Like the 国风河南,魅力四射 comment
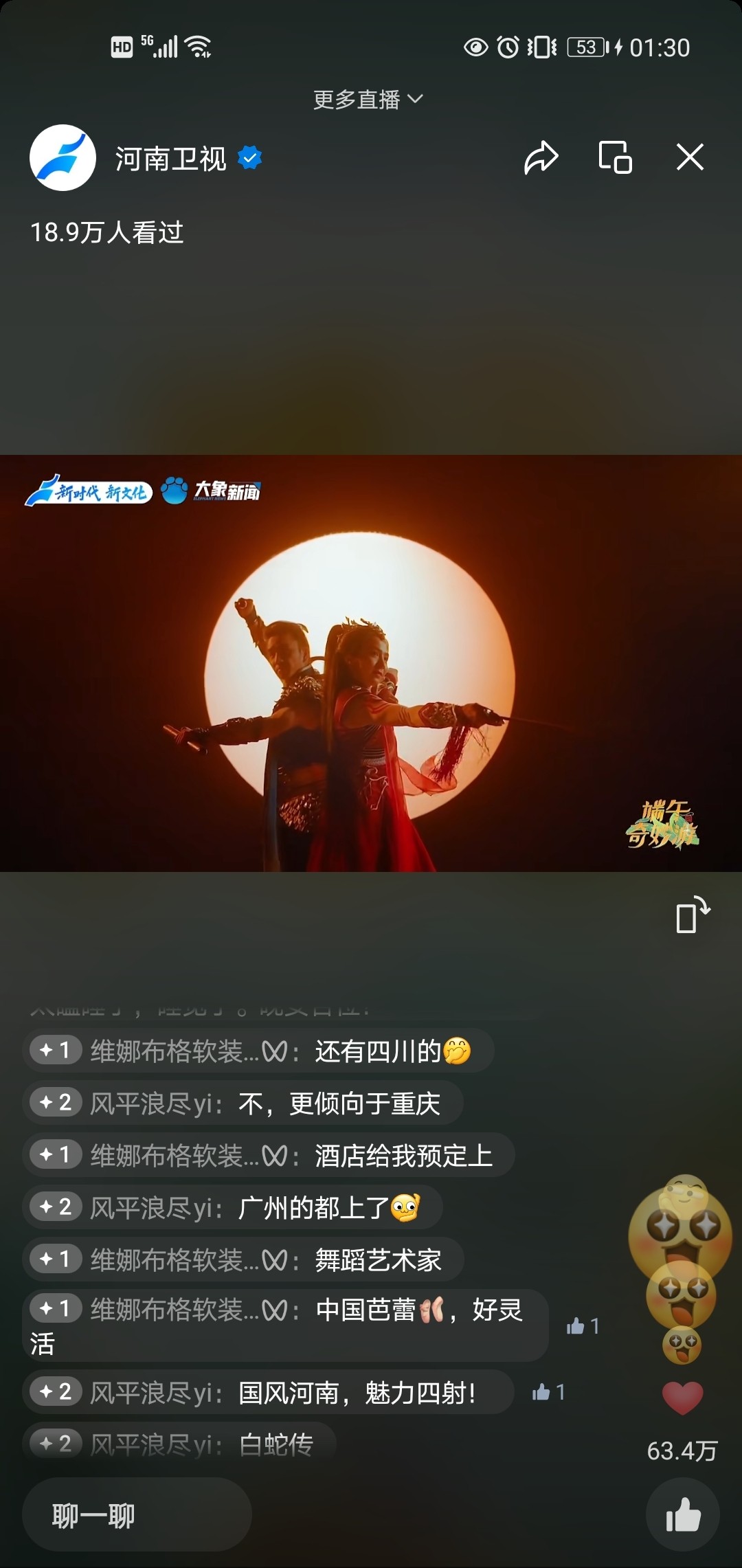 [548, 1392]
